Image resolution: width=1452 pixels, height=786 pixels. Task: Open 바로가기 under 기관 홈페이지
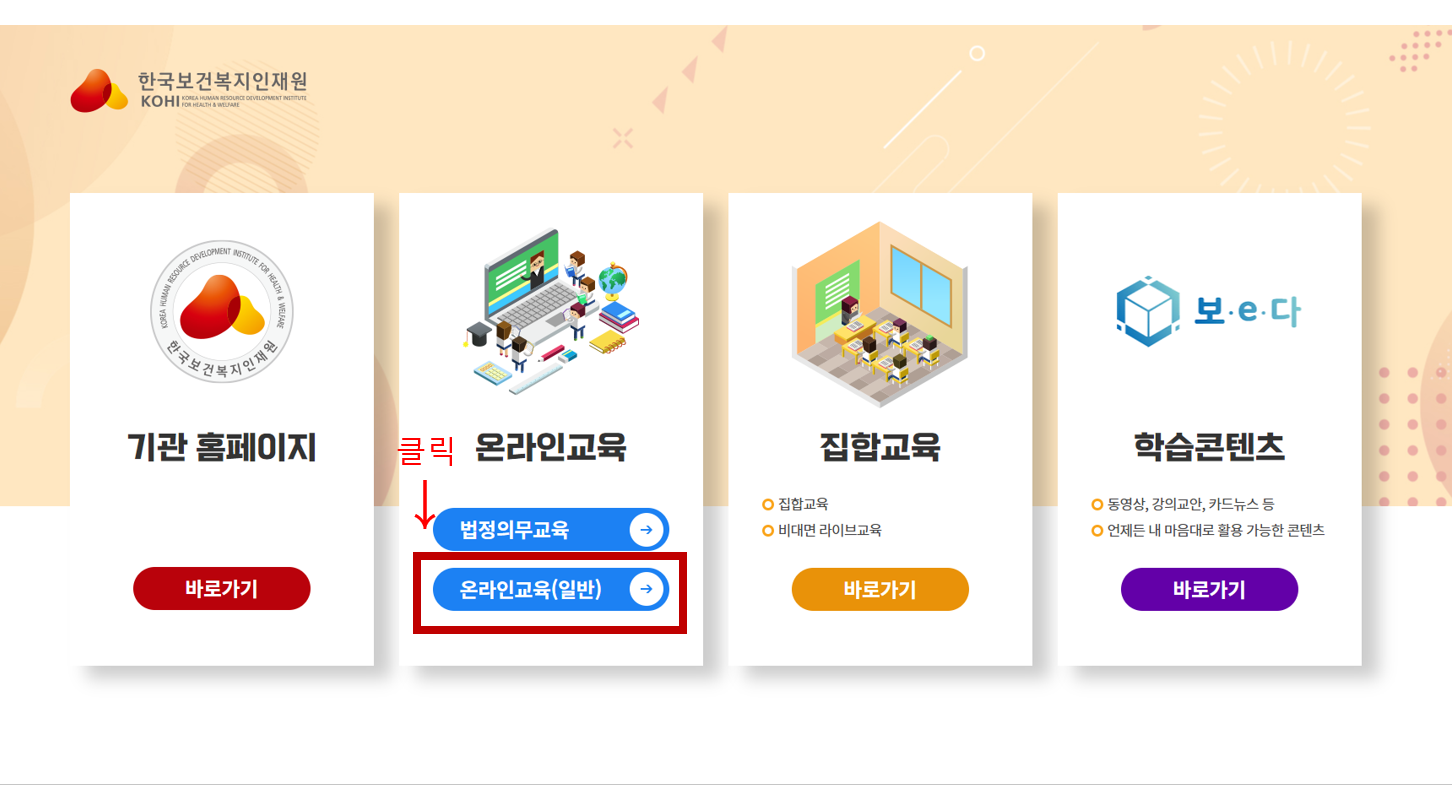click(x=221, y=589)
